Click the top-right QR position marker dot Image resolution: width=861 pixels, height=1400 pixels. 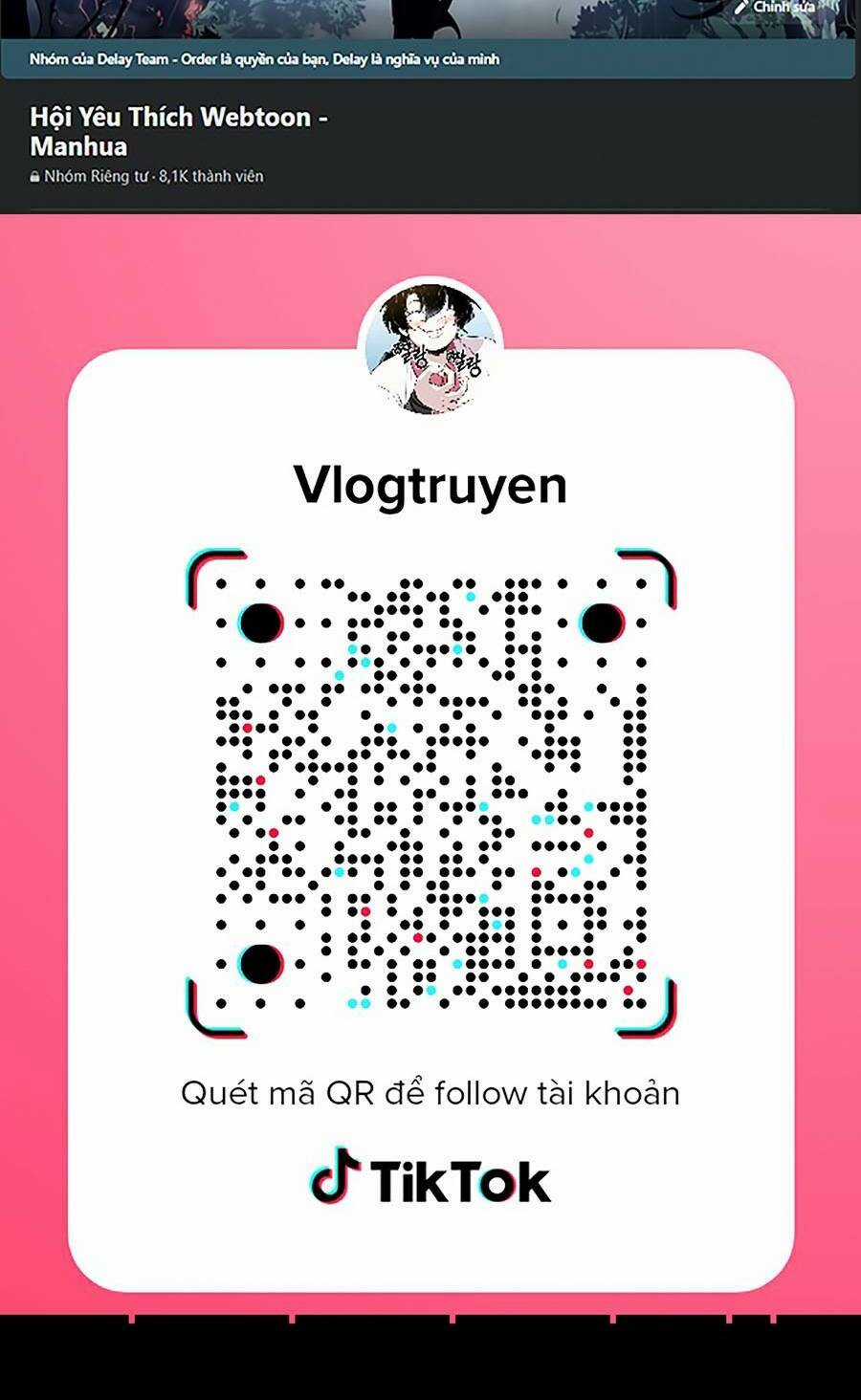coord(603,622)
